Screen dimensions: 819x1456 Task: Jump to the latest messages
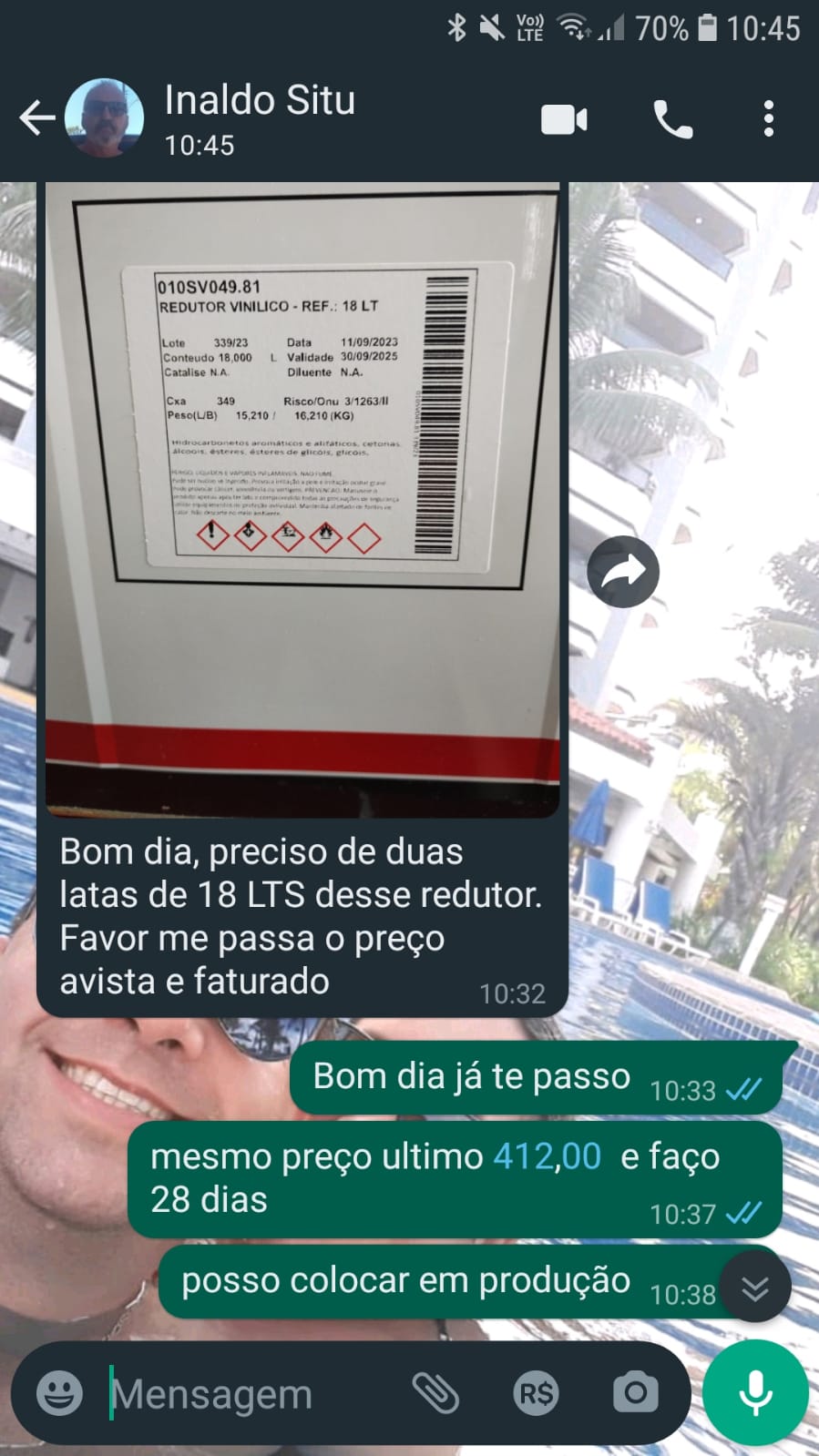click(754, 1288)
